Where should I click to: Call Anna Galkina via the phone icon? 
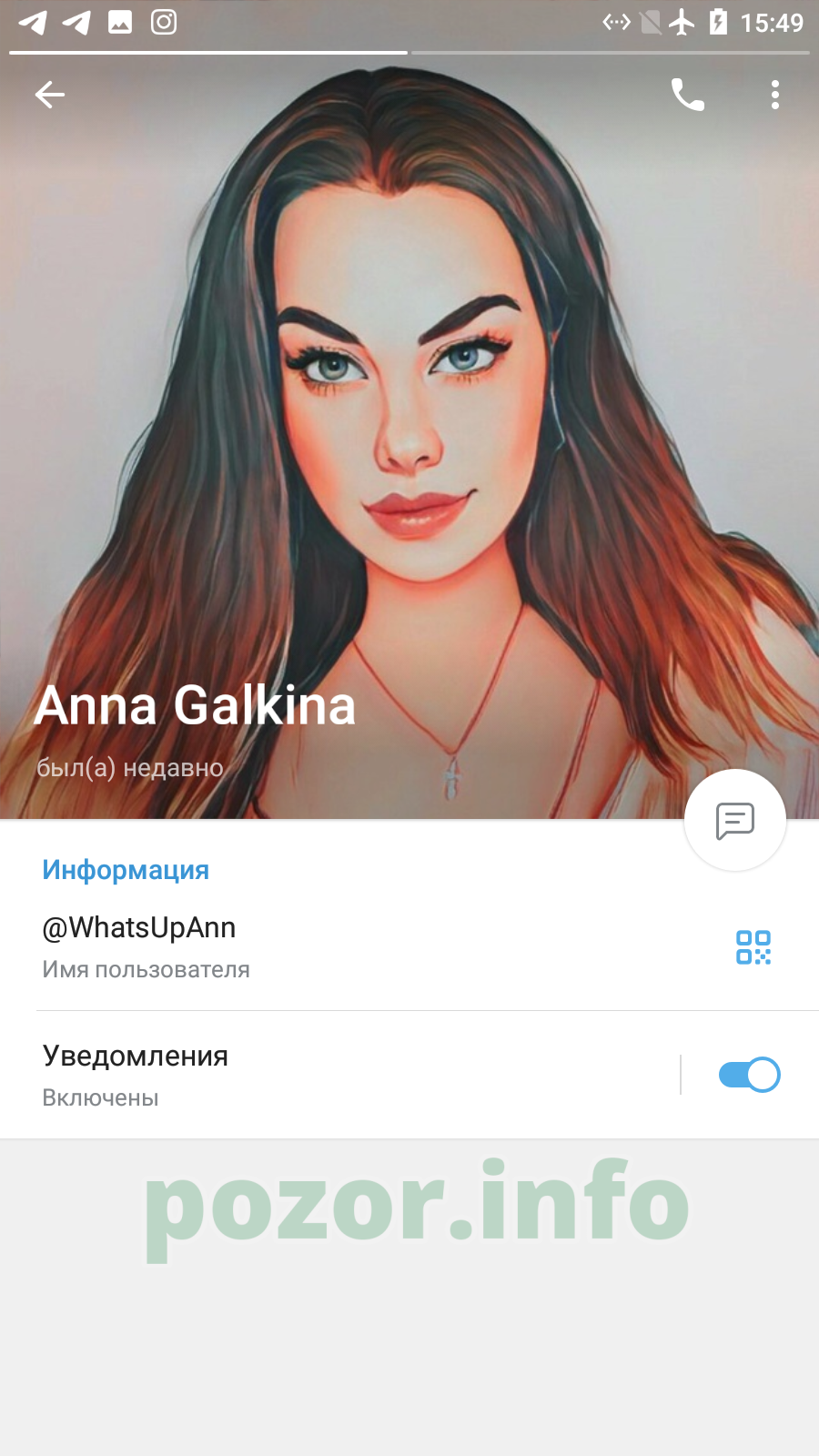[688, 95]
